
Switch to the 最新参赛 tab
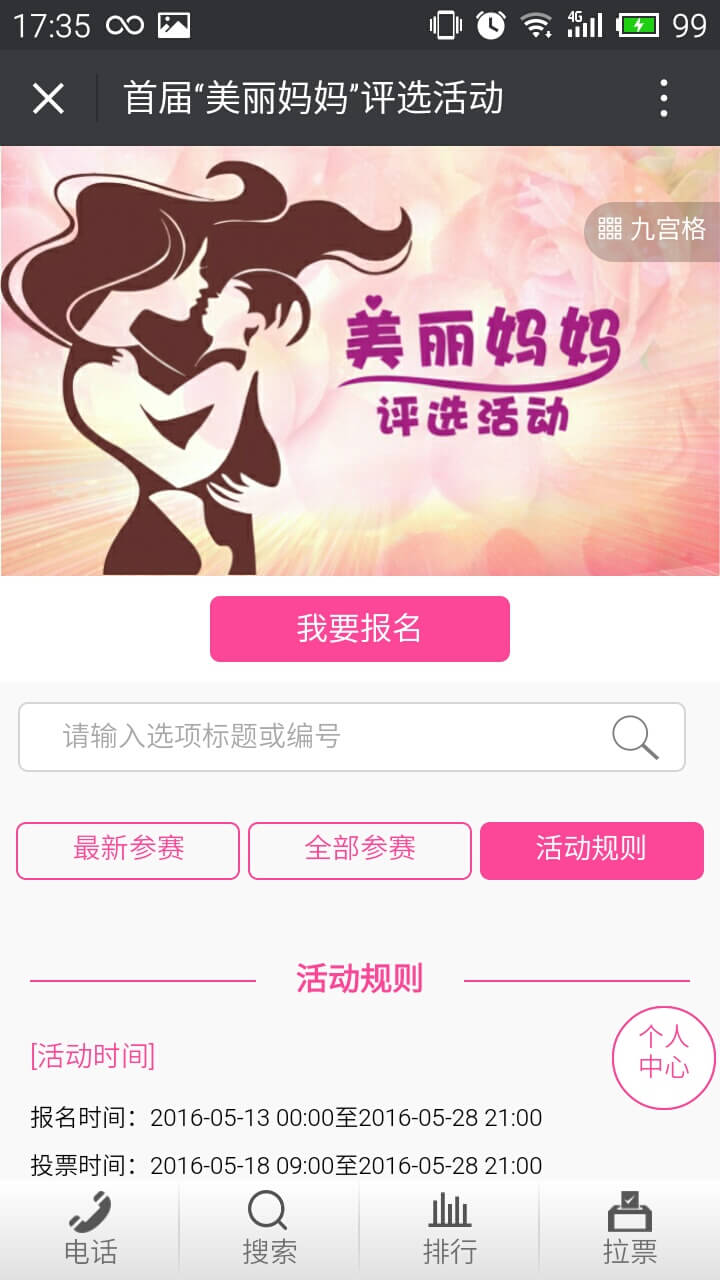point(128,850)
